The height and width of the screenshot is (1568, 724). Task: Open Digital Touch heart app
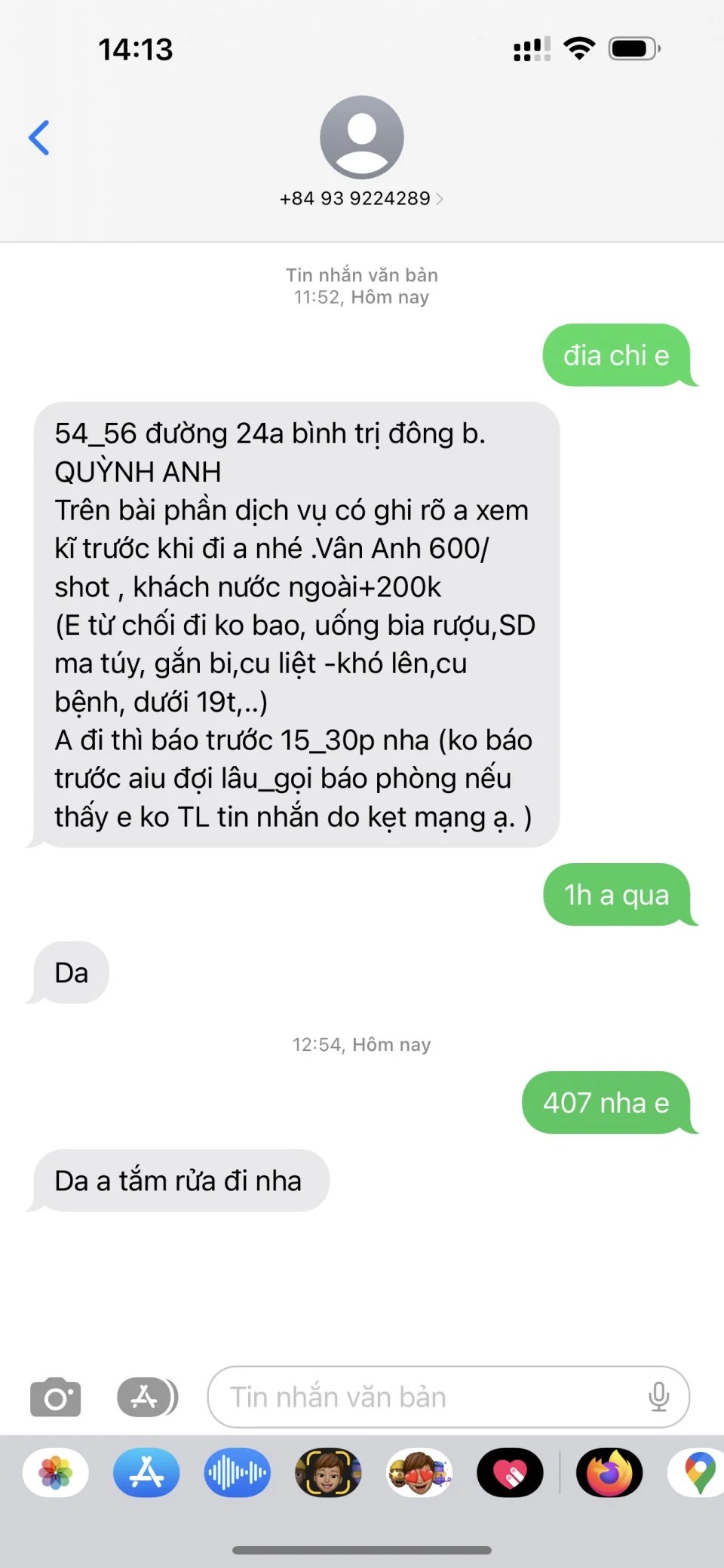[x=510, y=1472]
